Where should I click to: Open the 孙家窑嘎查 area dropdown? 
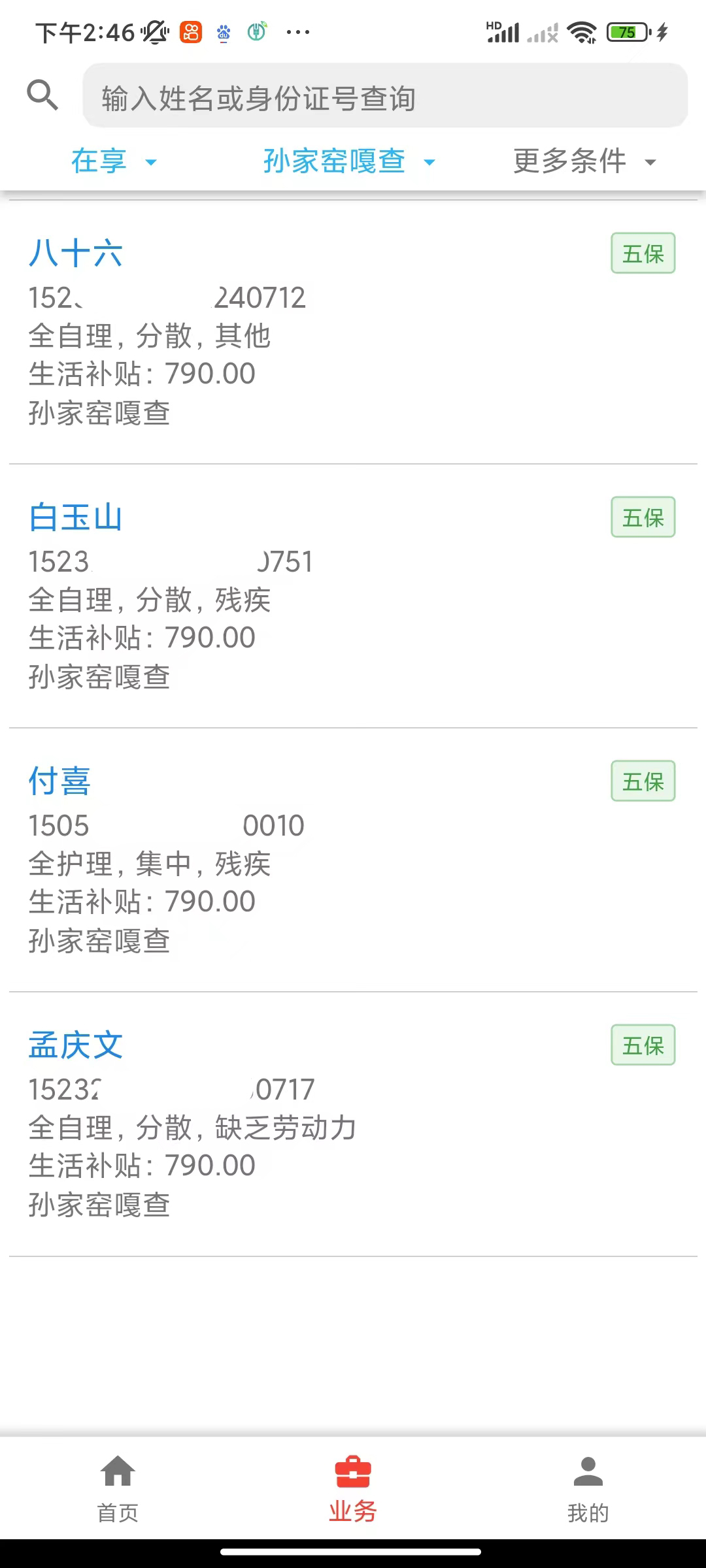[349, 161]
